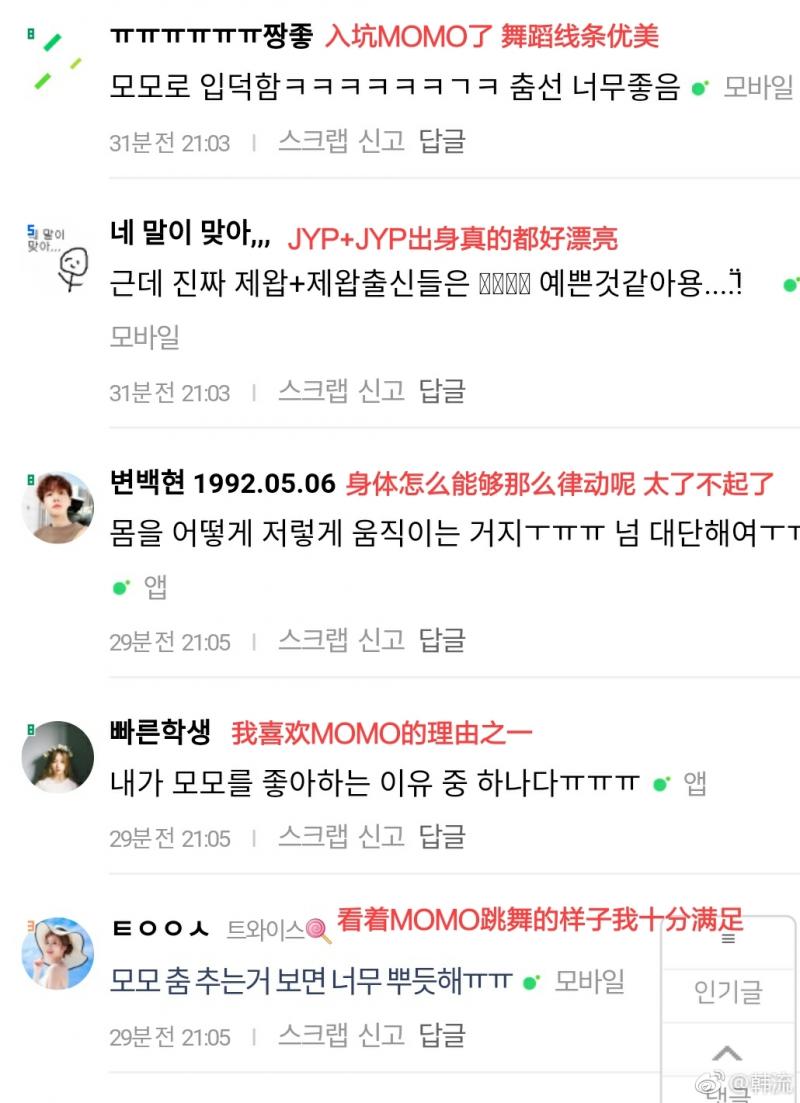Viewport: 800px width, 1103px height.
Task: Tap 답글 under the 짱좋 comment
Action: 442,141
